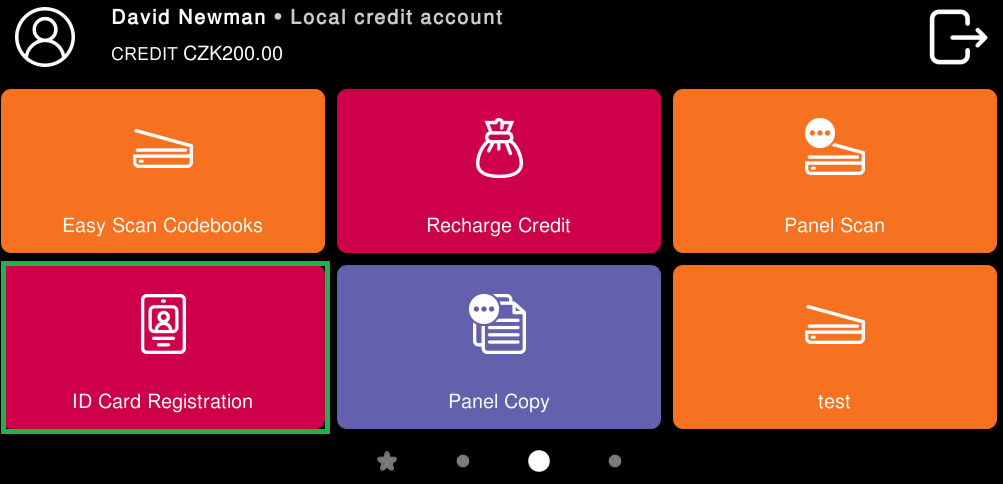The width and height of the screenshot is (1003, 484).
Task: Go to the favorites star page
Action: (x=387, y=461)
